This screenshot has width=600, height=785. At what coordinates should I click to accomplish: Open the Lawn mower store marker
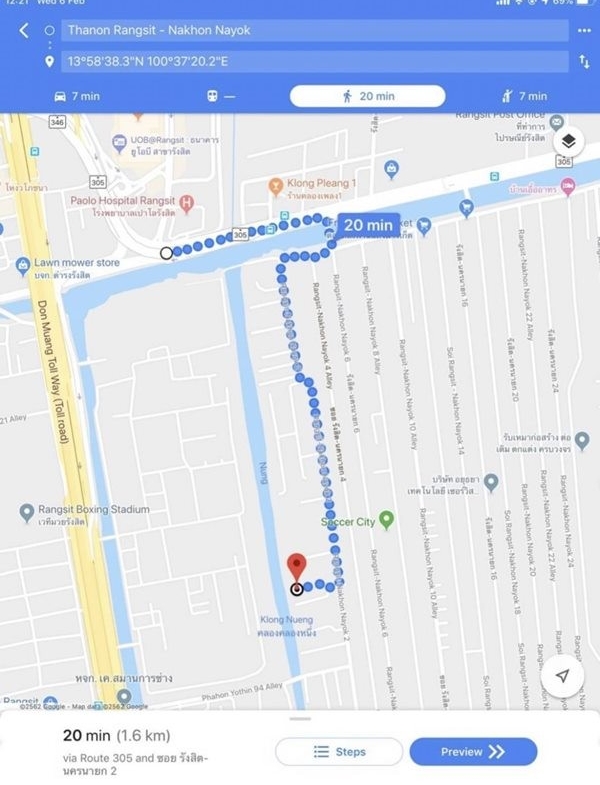pyautogui.click(x=24, y=263)
